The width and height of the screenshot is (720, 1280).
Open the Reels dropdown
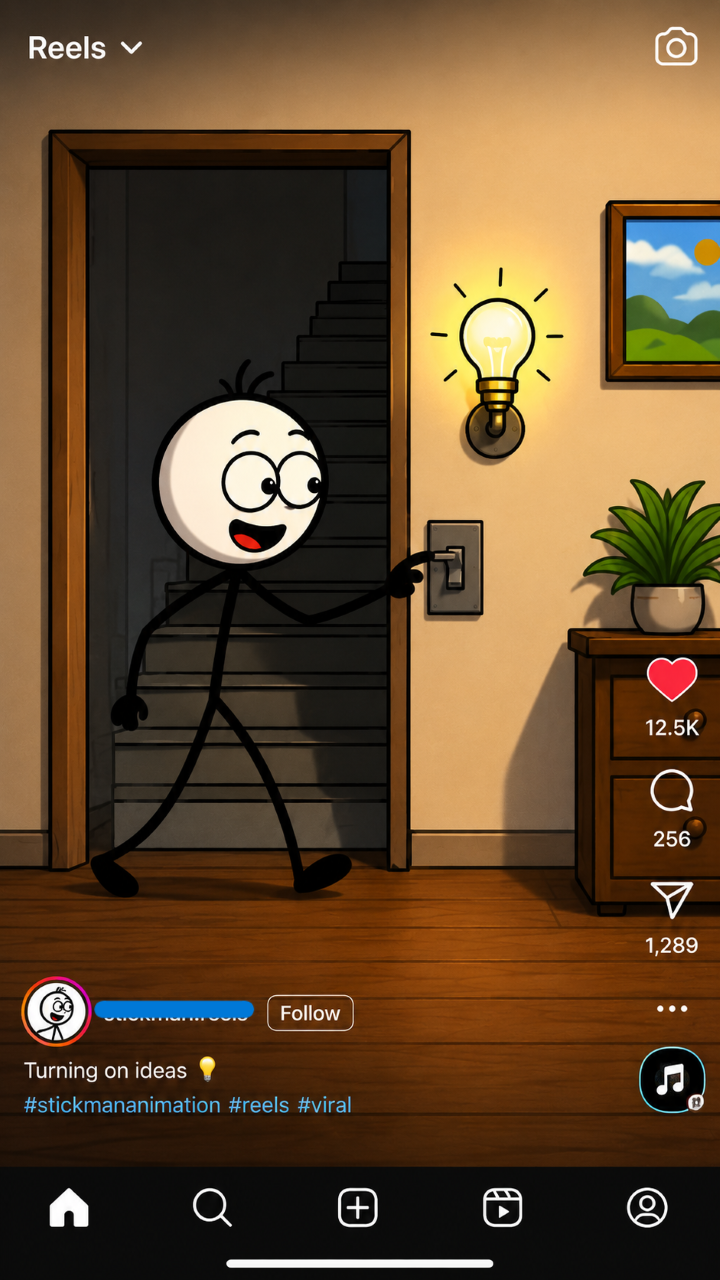point(86,48)
